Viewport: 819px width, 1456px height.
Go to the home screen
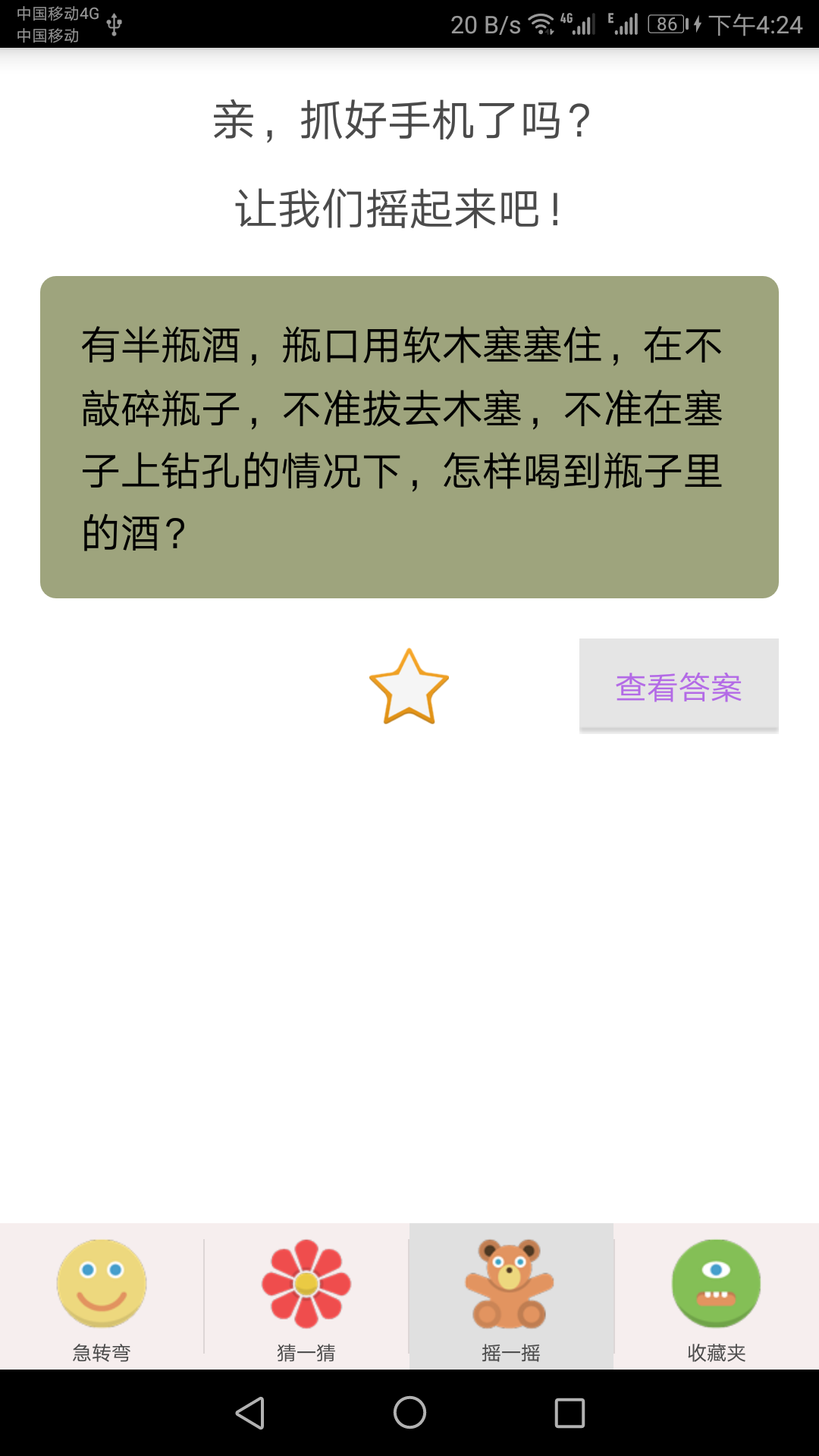tap(409, 1413)
